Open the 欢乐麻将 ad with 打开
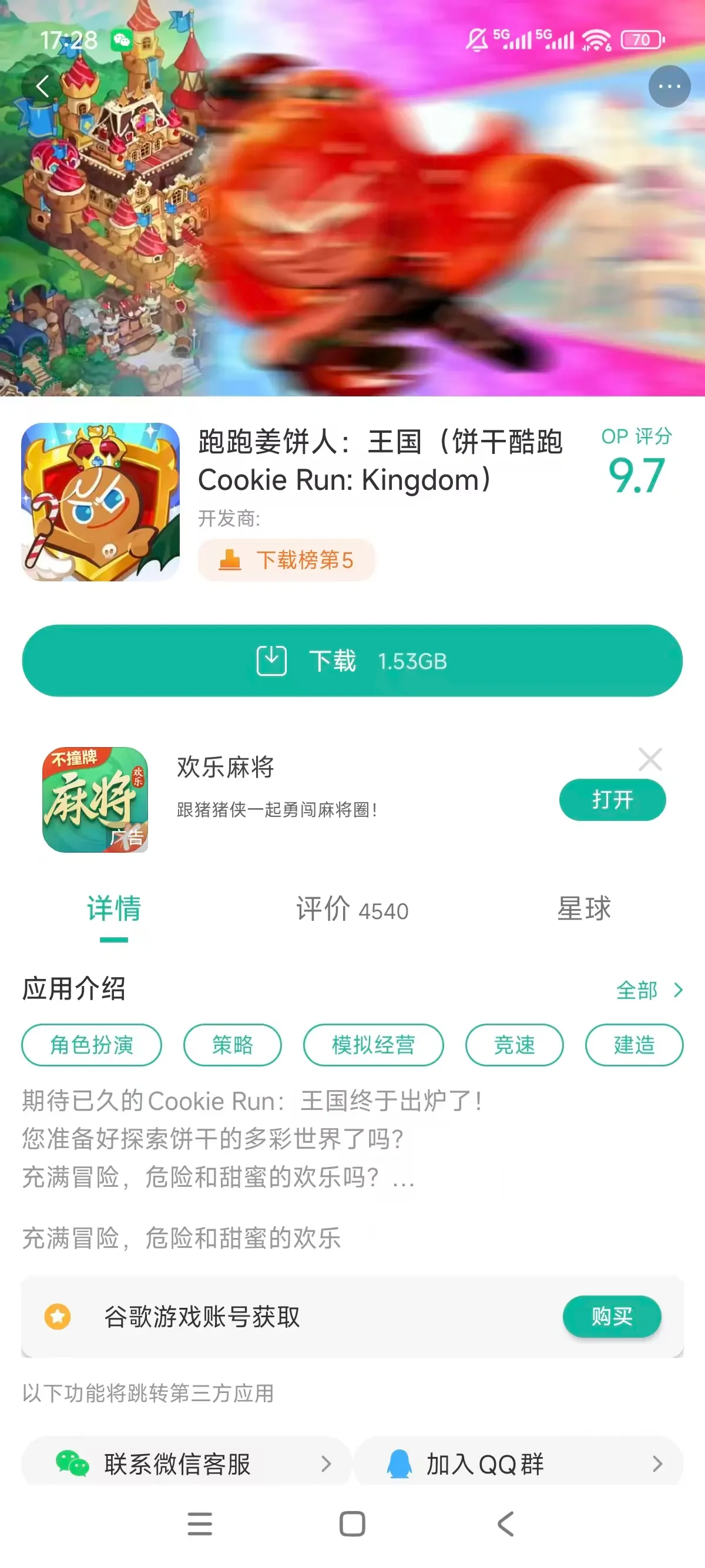Image resolution: width=705 pixels, height=1568 pixels. click(612, 799)
